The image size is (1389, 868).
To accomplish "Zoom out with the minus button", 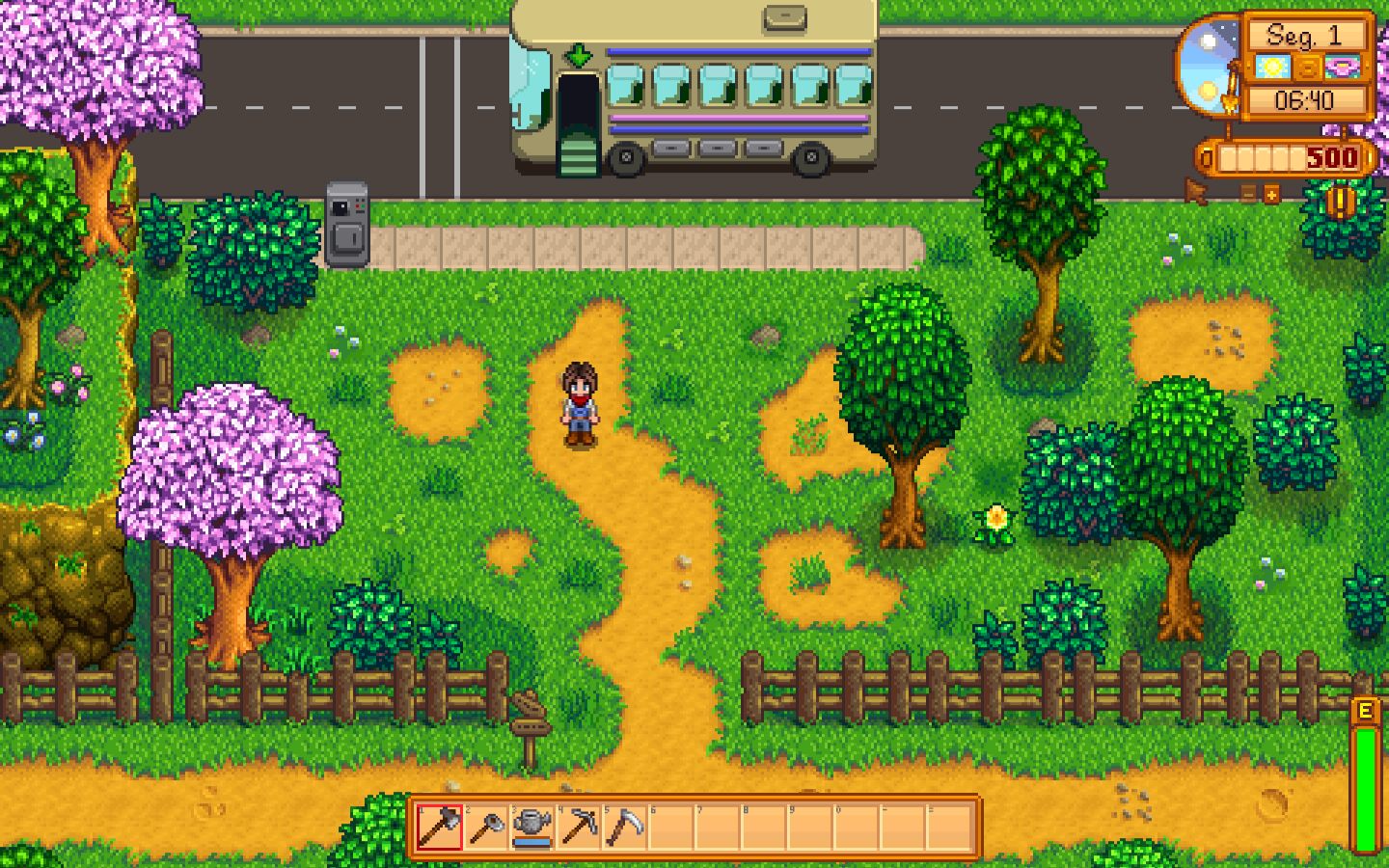I will coord(1248,195).
